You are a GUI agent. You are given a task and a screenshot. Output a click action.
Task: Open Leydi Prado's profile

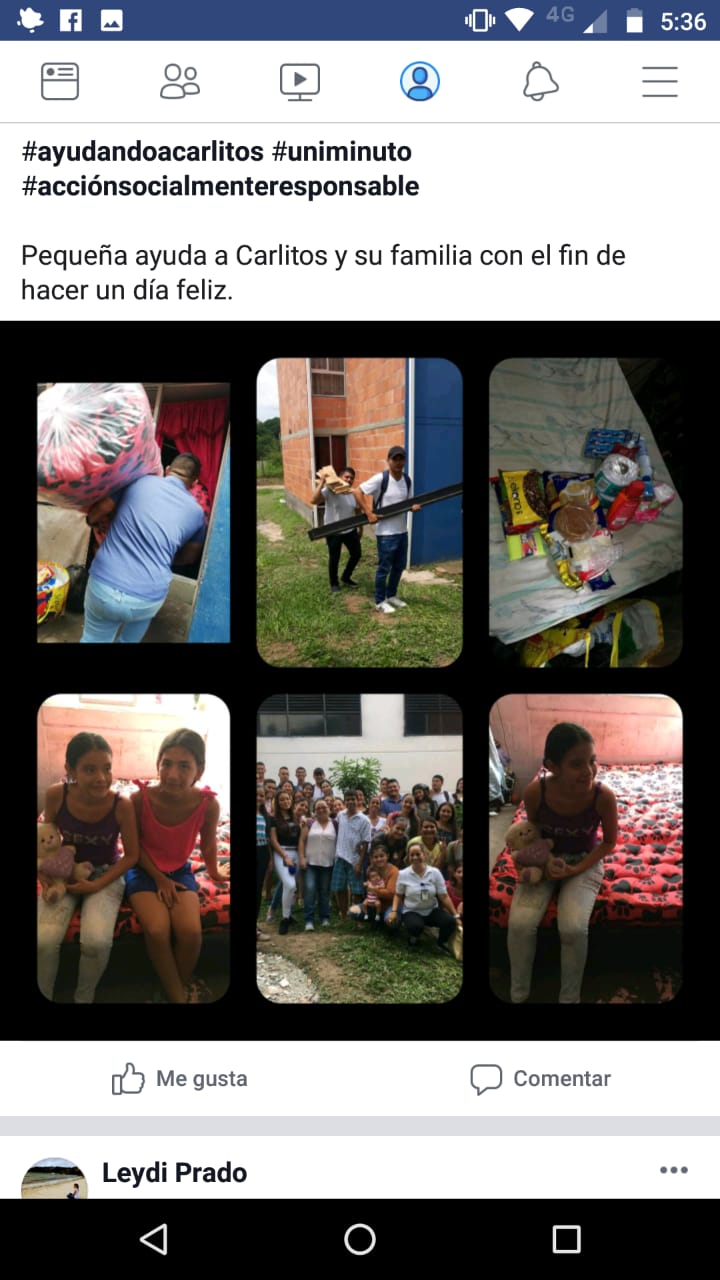point(174,1172)
